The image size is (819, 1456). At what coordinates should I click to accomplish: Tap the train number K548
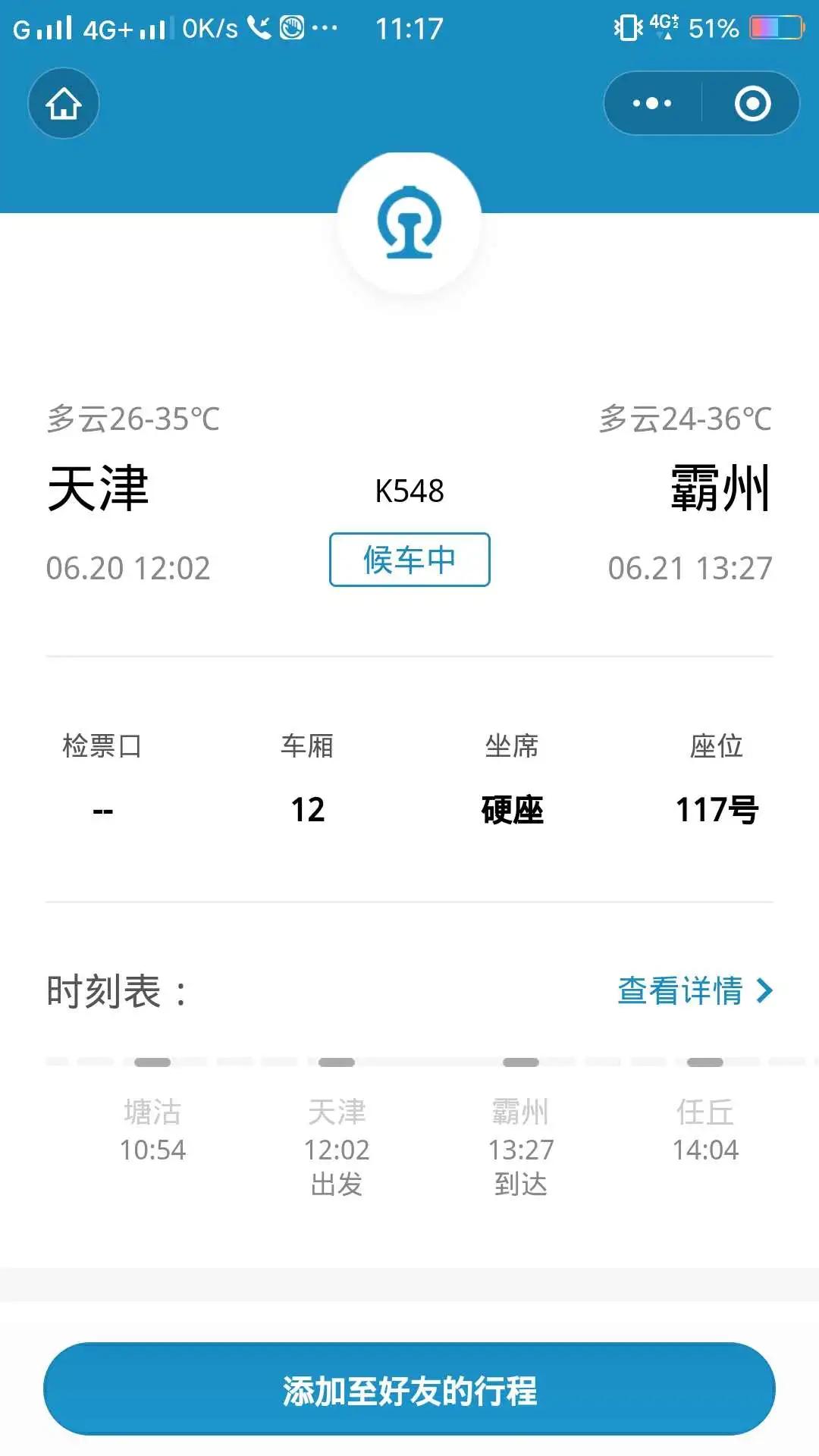point(410,490)
